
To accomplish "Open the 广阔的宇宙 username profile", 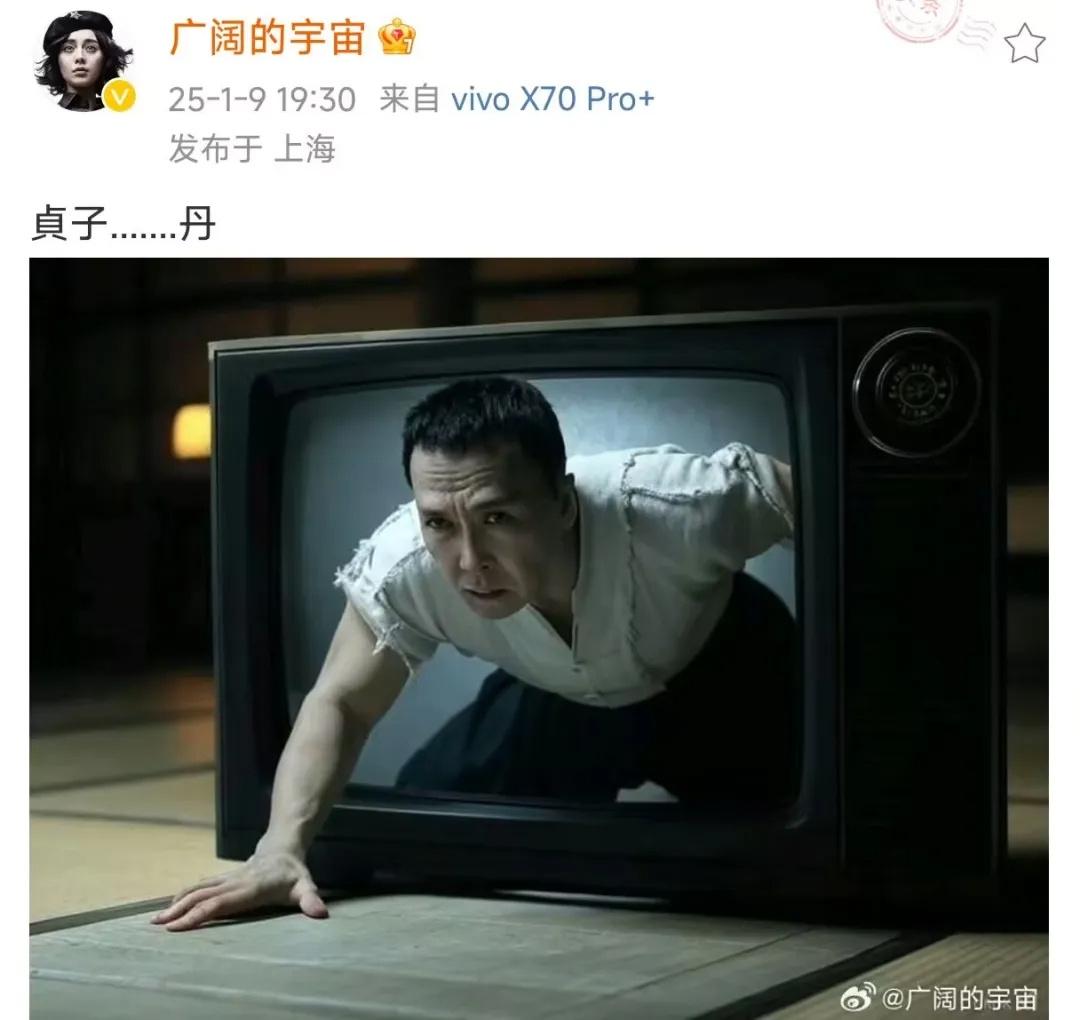I will coord(269,38).
